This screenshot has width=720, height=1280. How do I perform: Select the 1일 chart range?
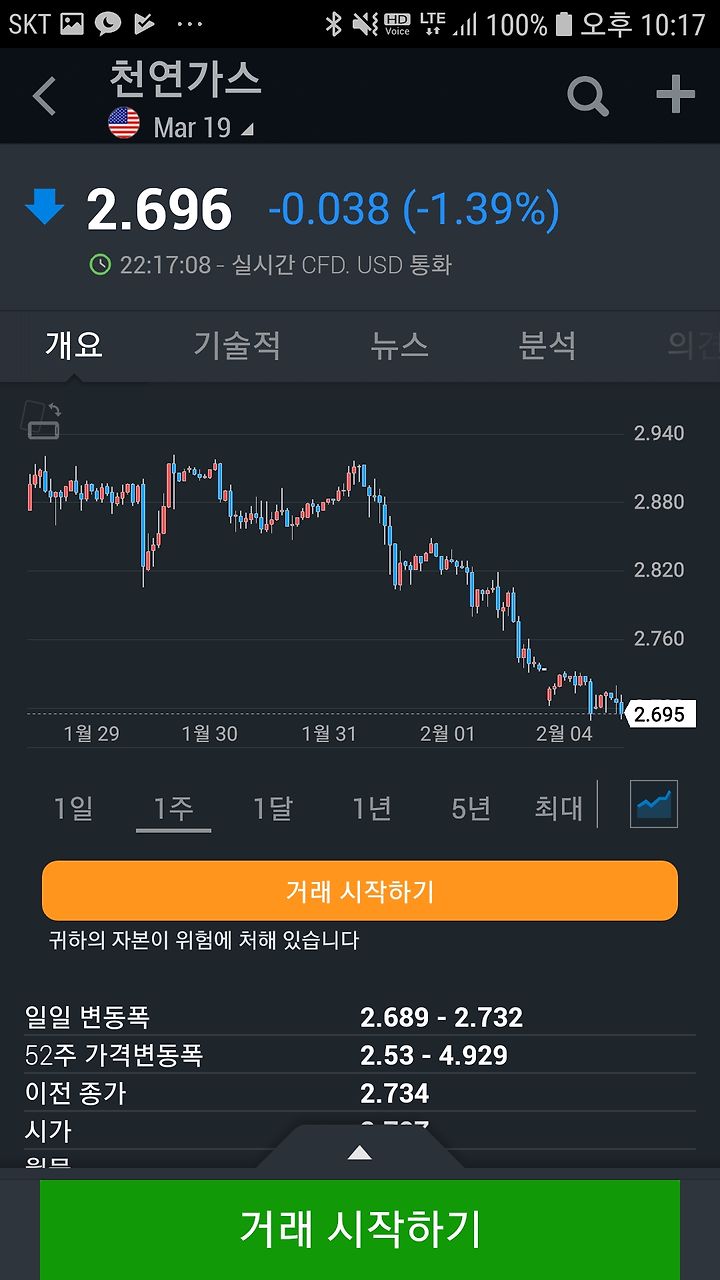tap(73, 808)
